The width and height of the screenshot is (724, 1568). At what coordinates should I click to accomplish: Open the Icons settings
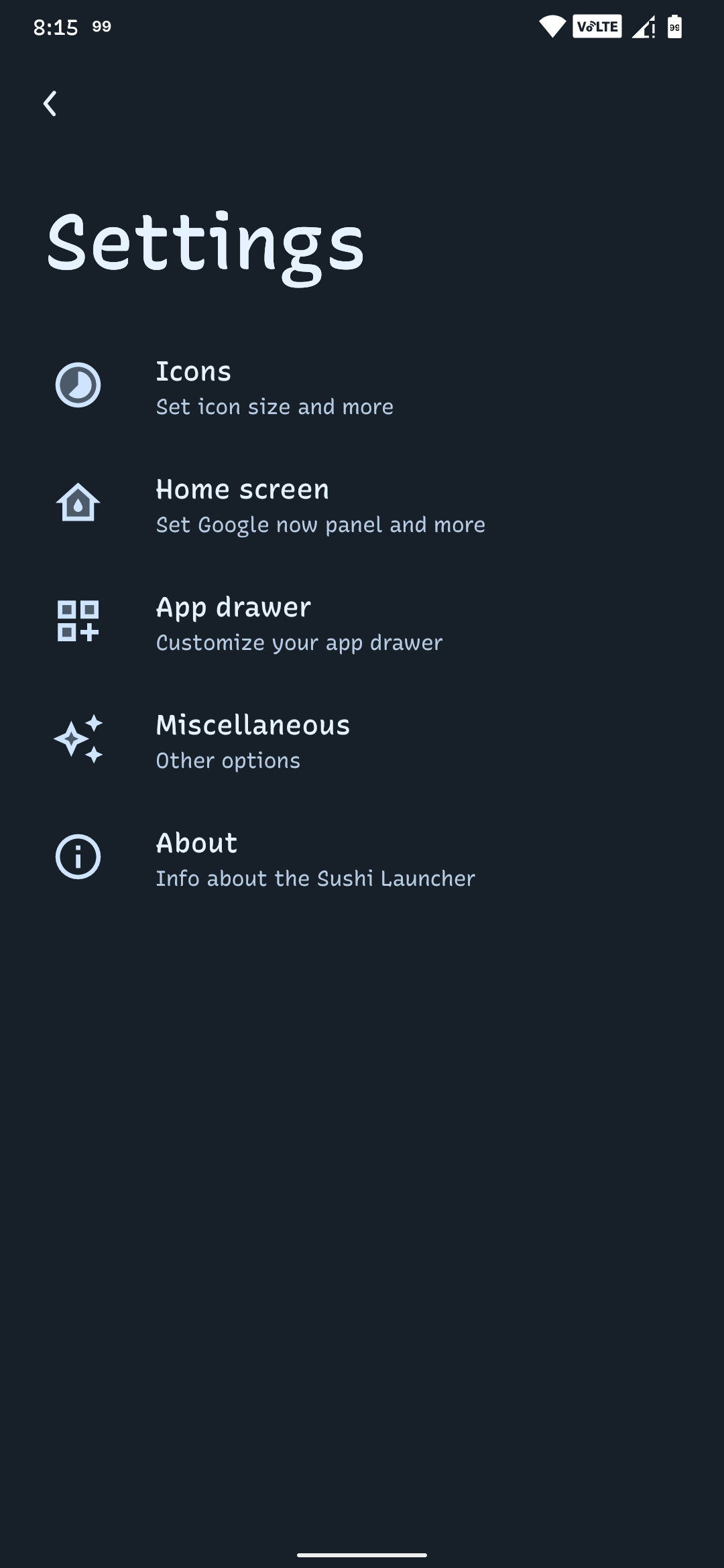(274, 388)
